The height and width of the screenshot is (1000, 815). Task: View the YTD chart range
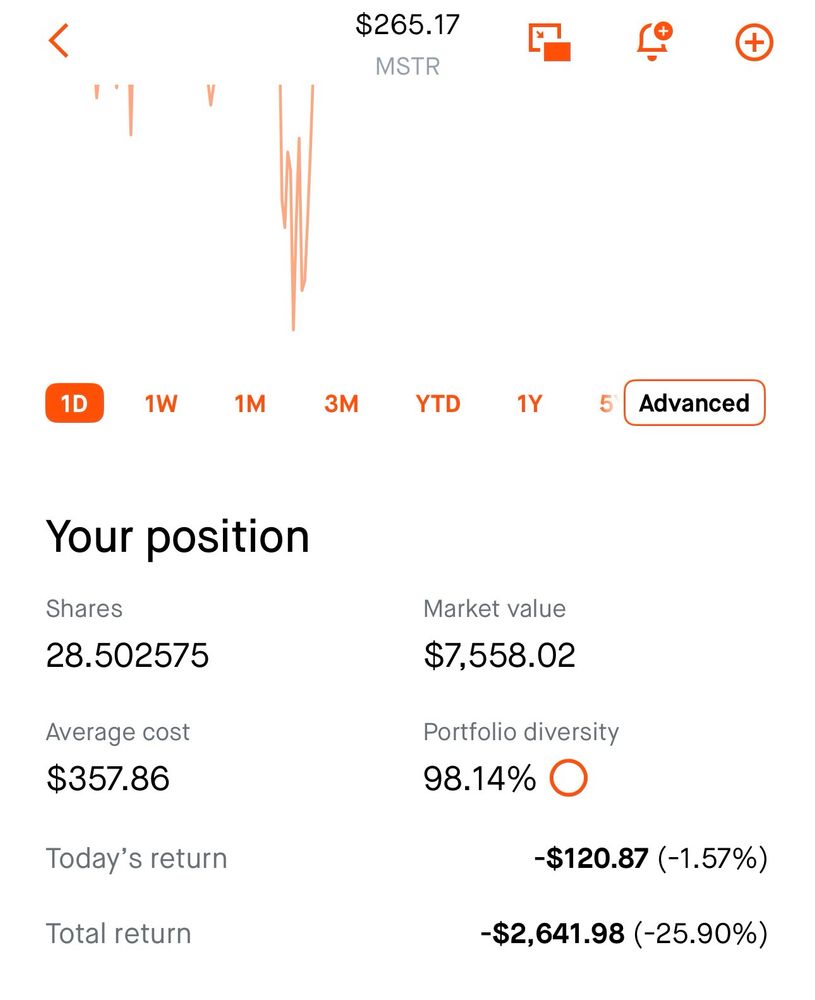coord(438,404)
